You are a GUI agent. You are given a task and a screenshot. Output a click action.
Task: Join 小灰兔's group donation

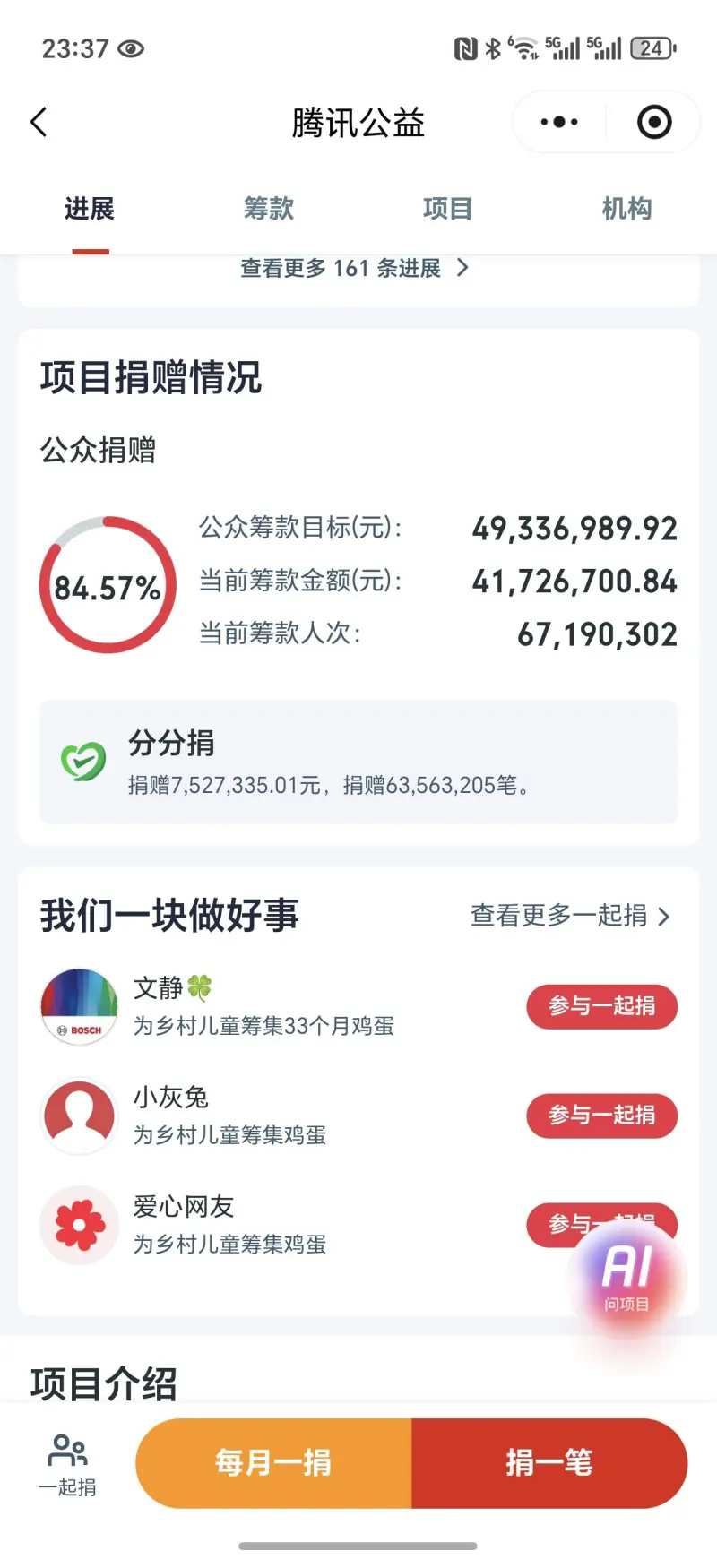601,1116
